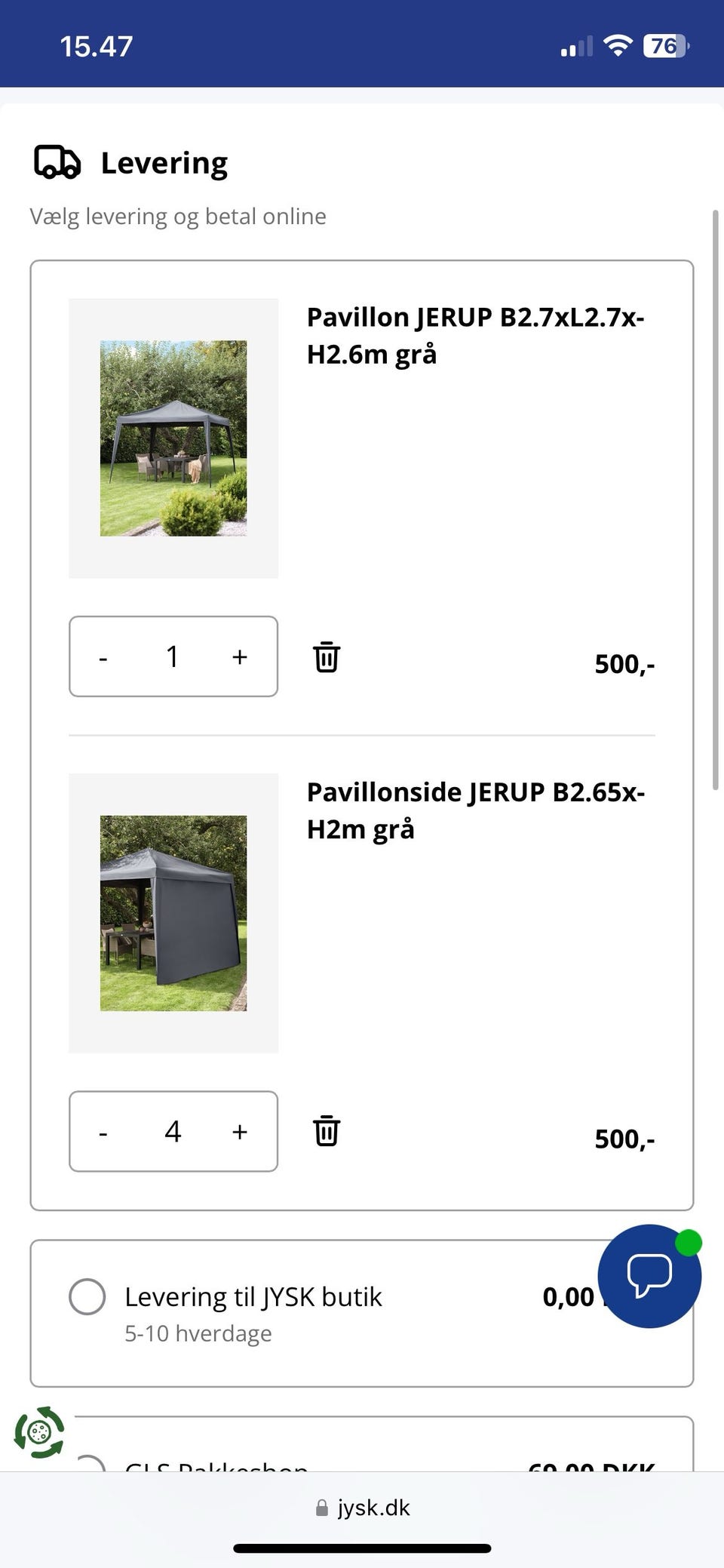Click the quantity field showing 4
Viewport: 724px width, 1568px height.
[173, 1131]
